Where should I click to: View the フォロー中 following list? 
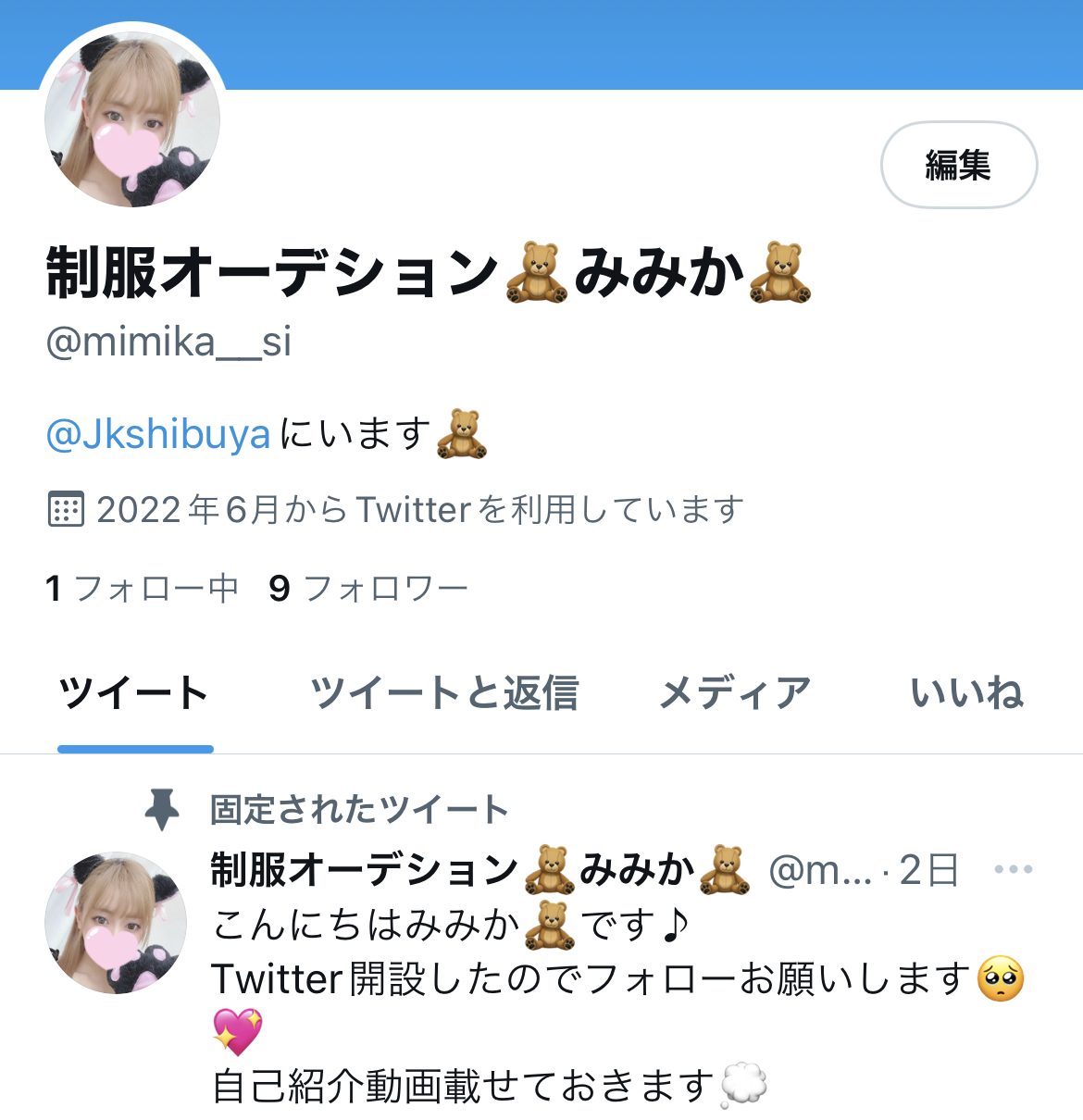tap(143, 589)
